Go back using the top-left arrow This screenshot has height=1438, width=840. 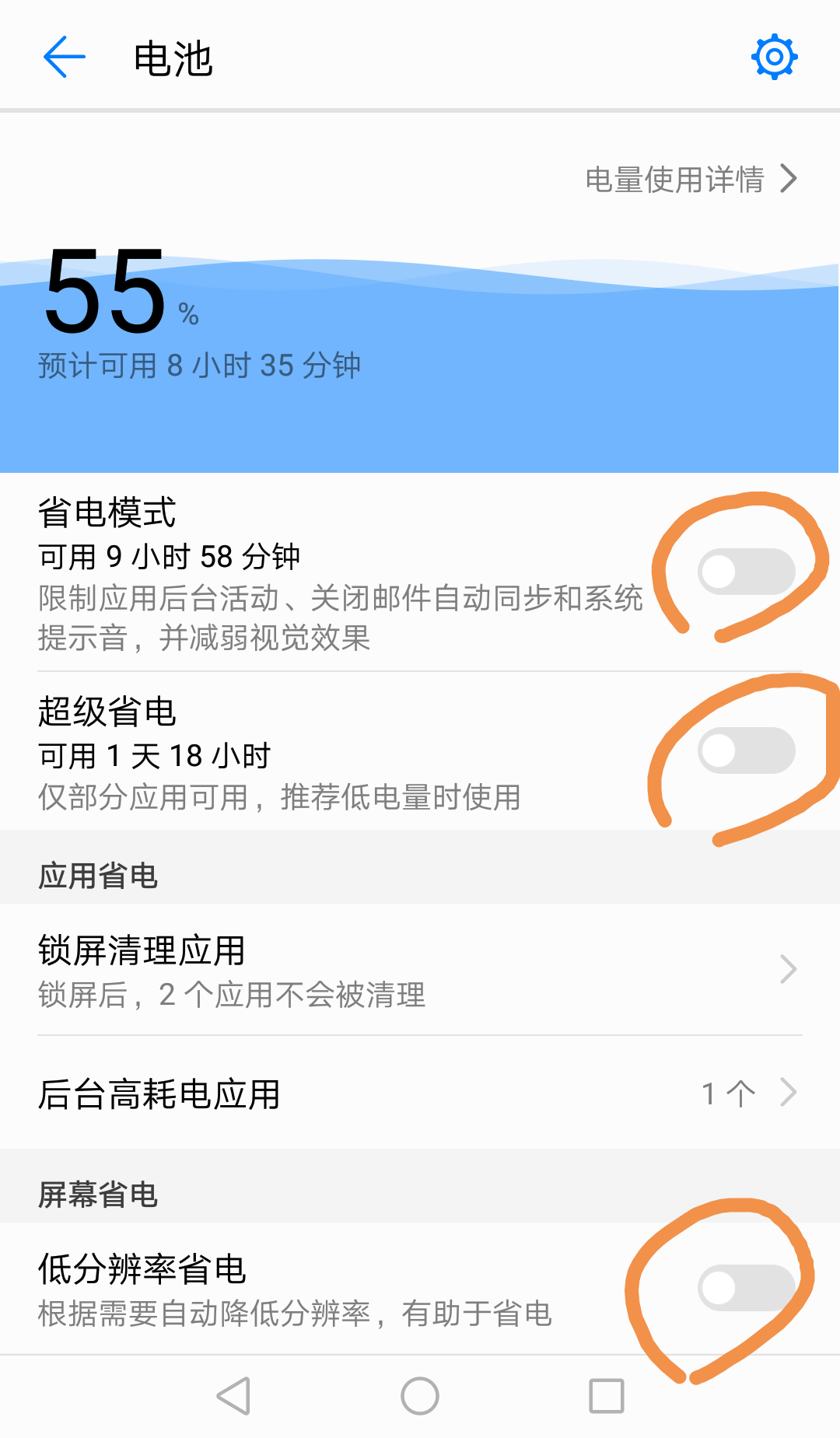(x=64, y=58)
